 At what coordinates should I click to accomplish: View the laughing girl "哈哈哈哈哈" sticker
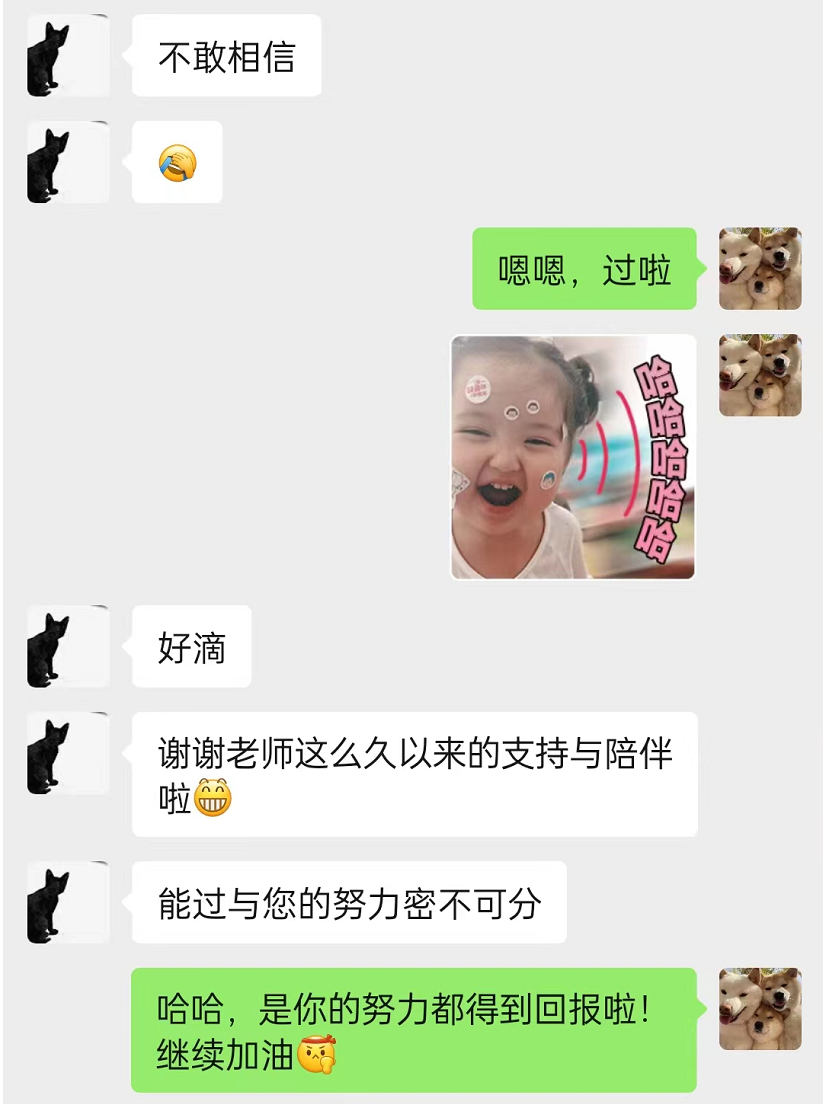coord(572,457)
